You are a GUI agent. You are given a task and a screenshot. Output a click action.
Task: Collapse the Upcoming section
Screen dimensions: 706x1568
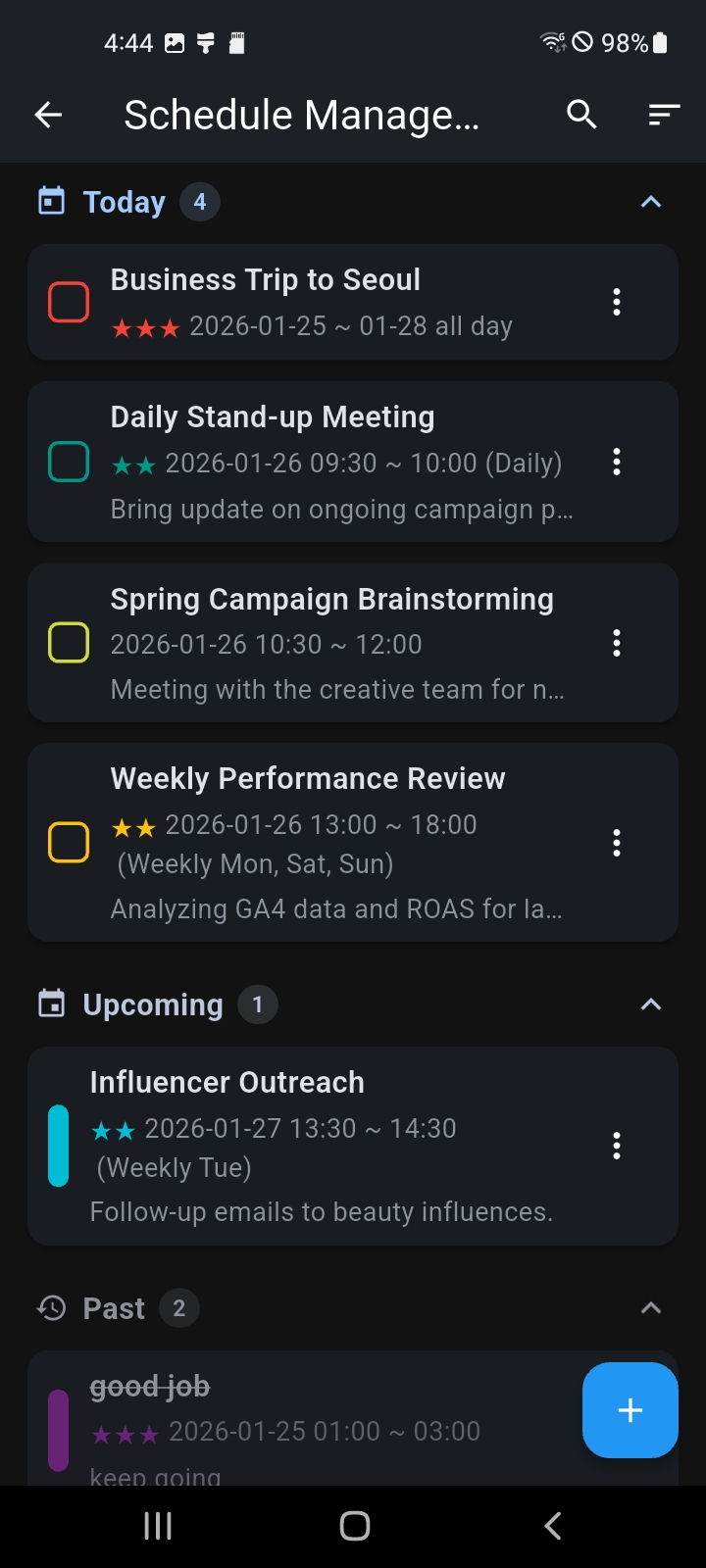coord(650,1004)
